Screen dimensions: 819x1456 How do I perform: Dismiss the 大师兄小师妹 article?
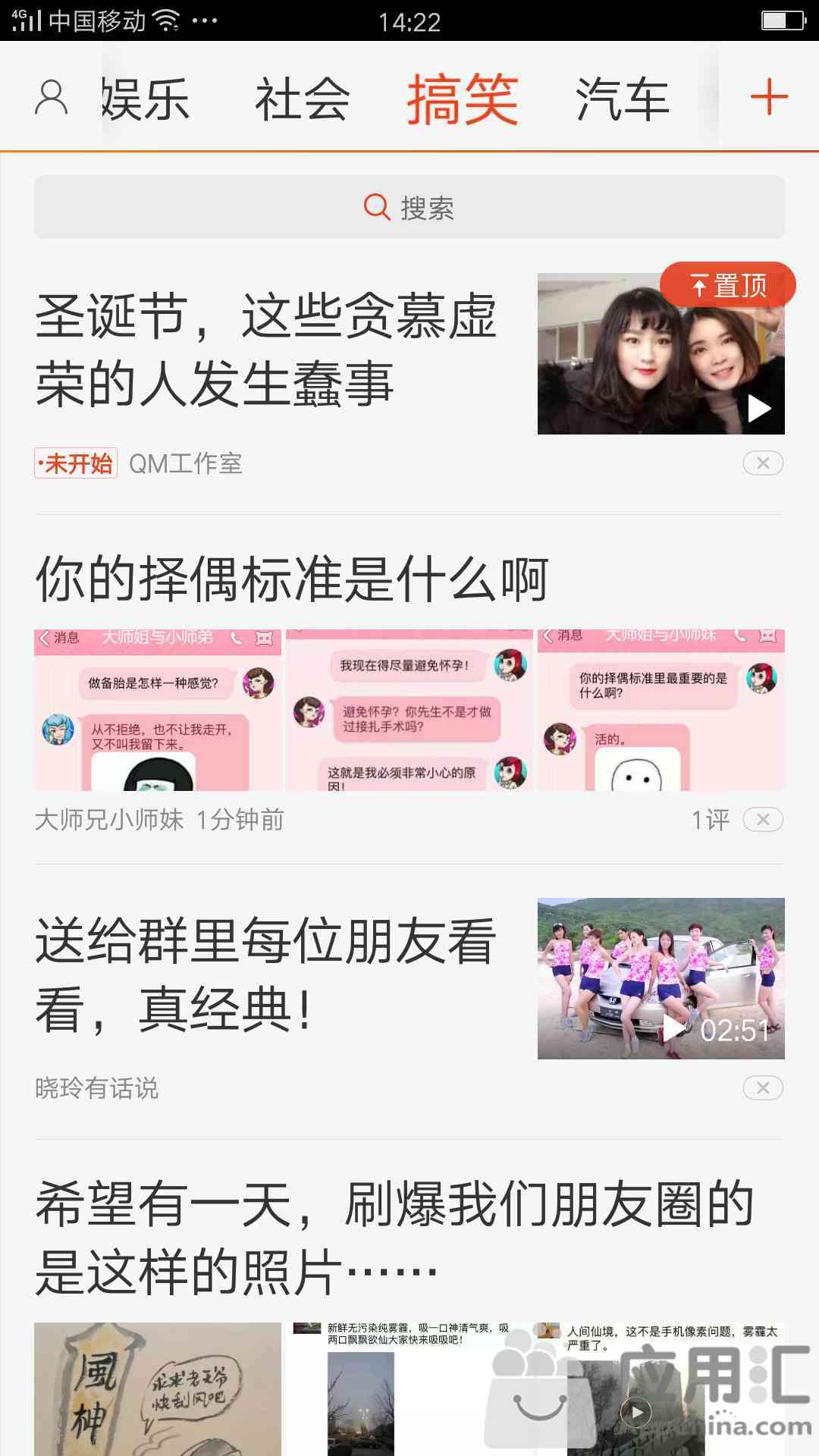click(x=763, y=820)
